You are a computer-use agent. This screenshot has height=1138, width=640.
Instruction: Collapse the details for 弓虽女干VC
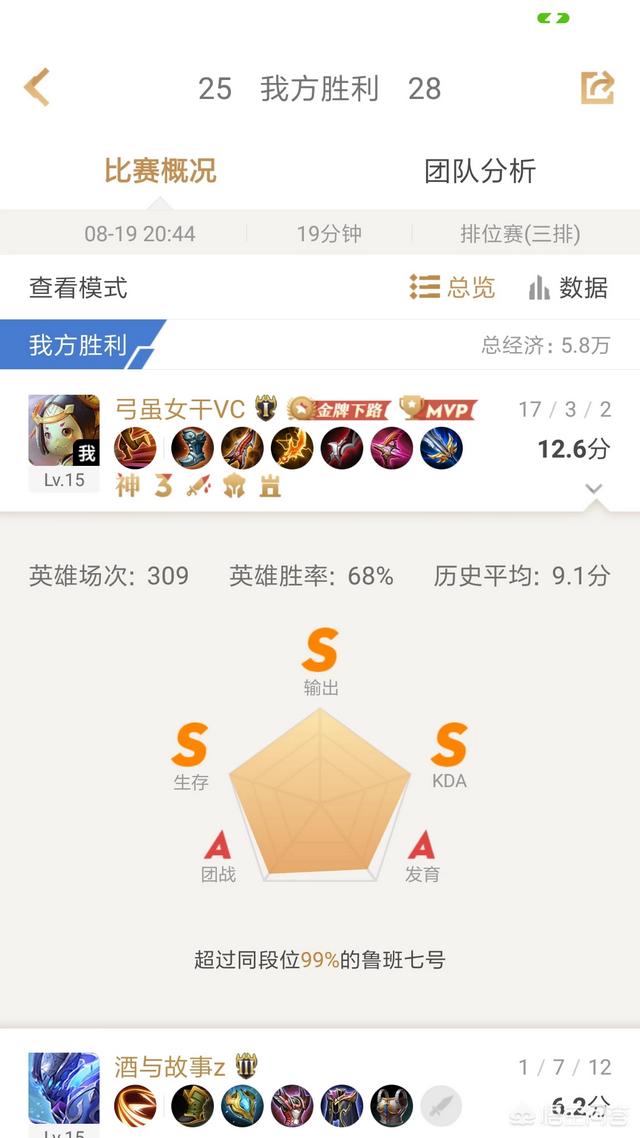point(594,489)
